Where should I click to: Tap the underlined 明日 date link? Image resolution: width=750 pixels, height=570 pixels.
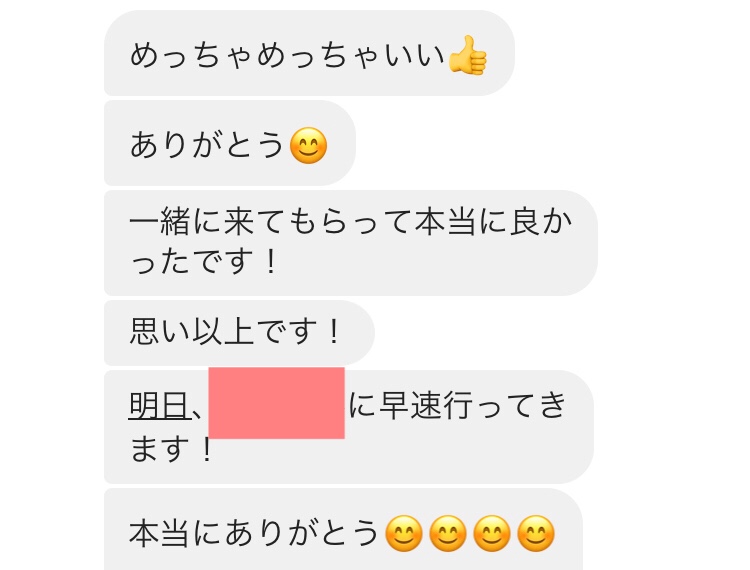(x=158, y=405)
